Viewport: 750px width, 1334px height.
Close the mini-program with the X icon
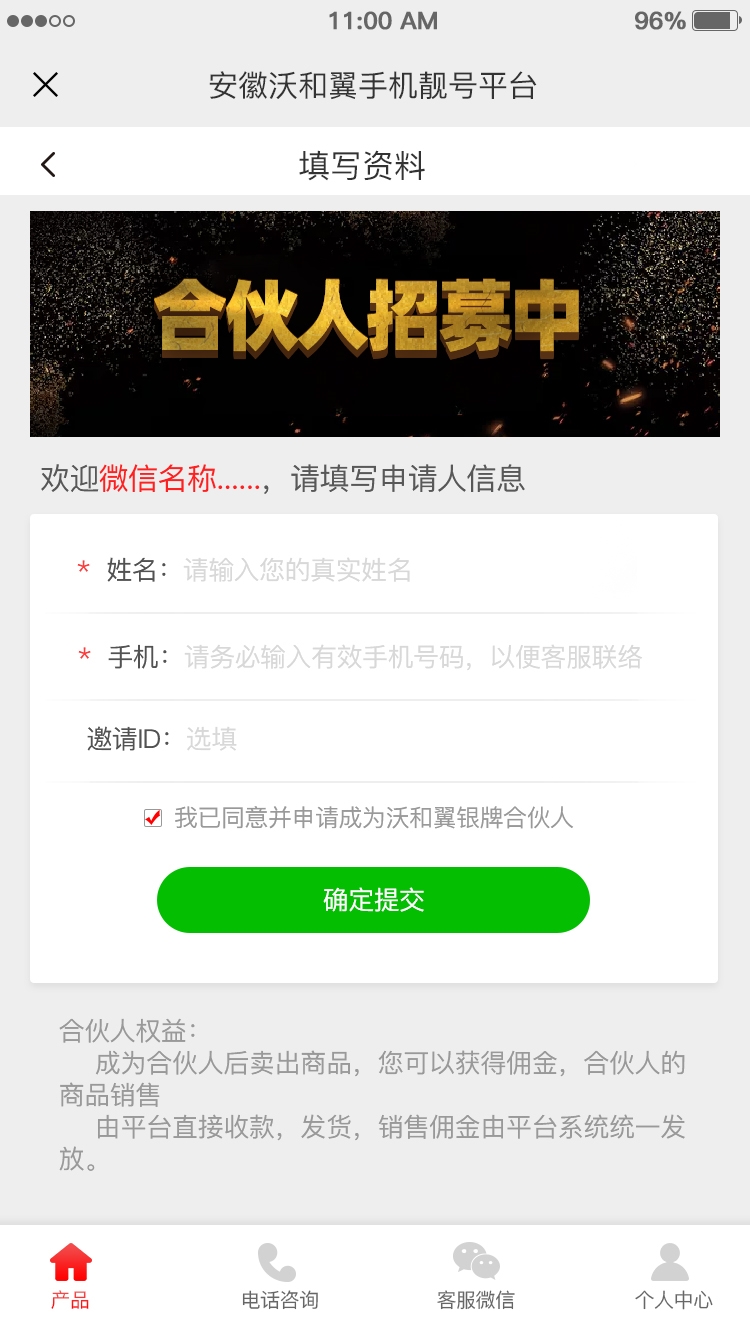tap(45, 85)
